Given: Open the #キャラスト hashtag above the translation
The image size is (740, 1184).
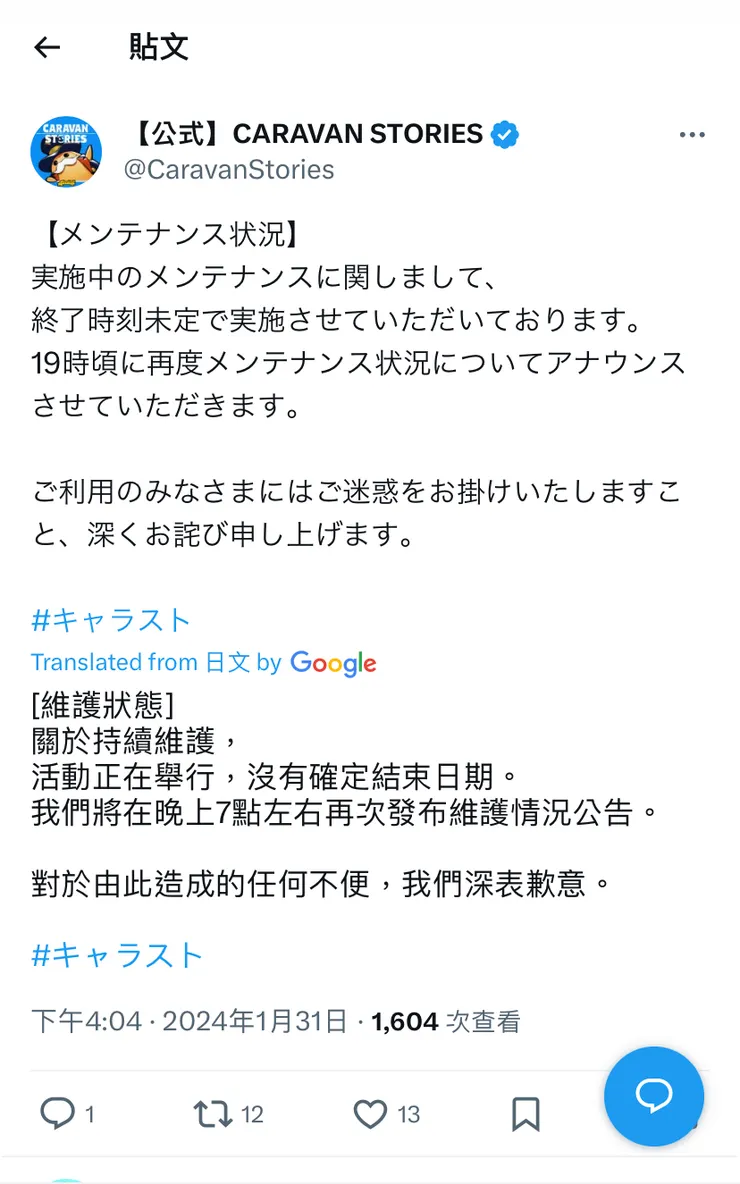Looking at the screenshot, I should pos(110,620).
